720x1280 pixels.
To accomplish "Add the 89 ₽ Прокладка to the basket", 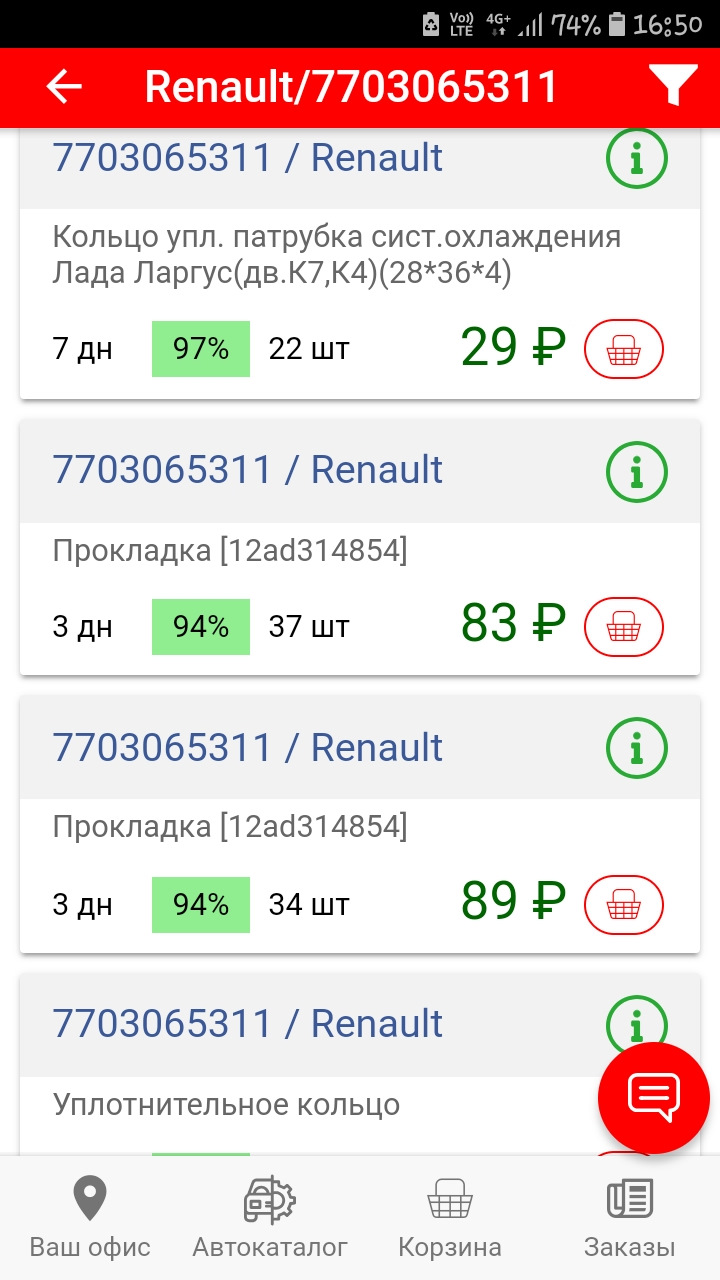I will (623, 904).
